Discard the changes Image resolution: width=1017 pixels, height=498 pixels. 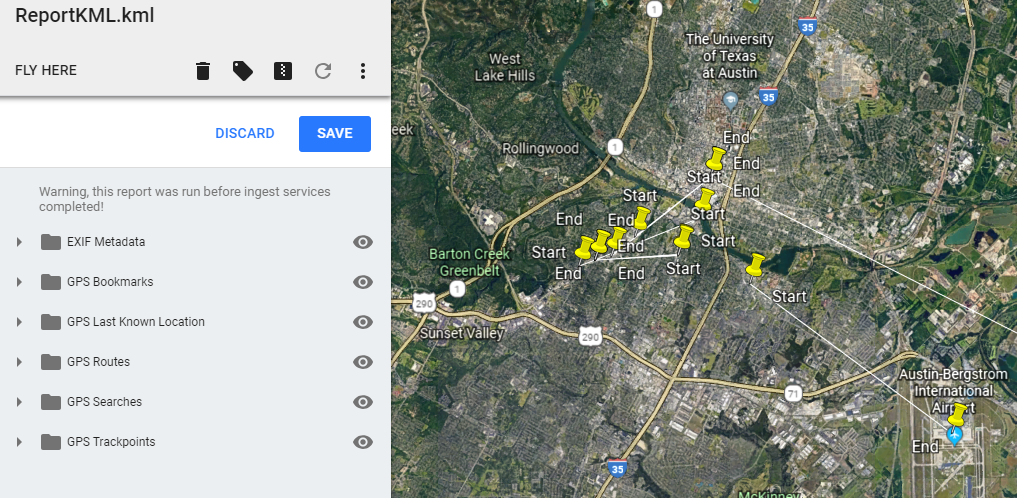(245, 134)
